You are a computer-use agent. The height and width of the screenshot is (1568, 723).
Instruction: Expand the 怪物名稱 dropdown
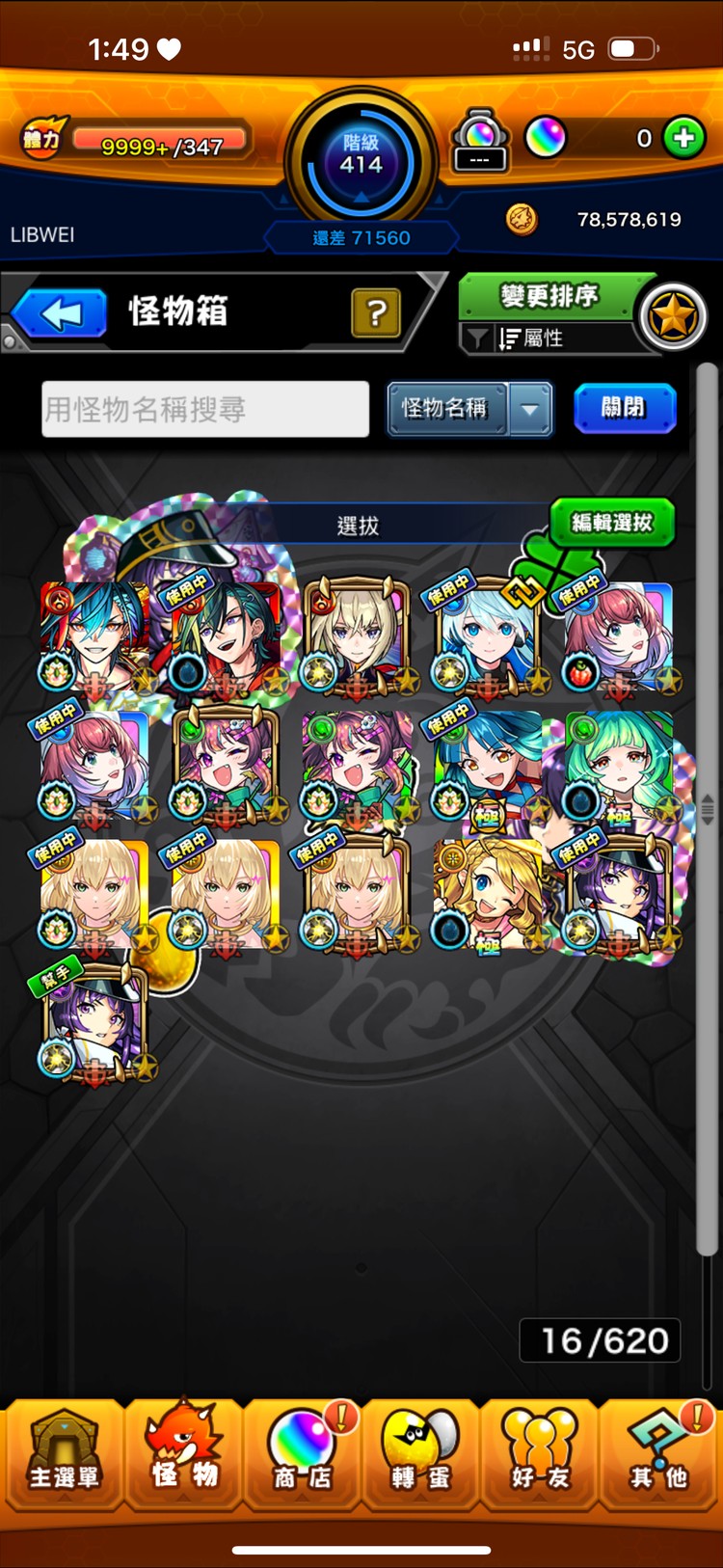click(530, 409)
